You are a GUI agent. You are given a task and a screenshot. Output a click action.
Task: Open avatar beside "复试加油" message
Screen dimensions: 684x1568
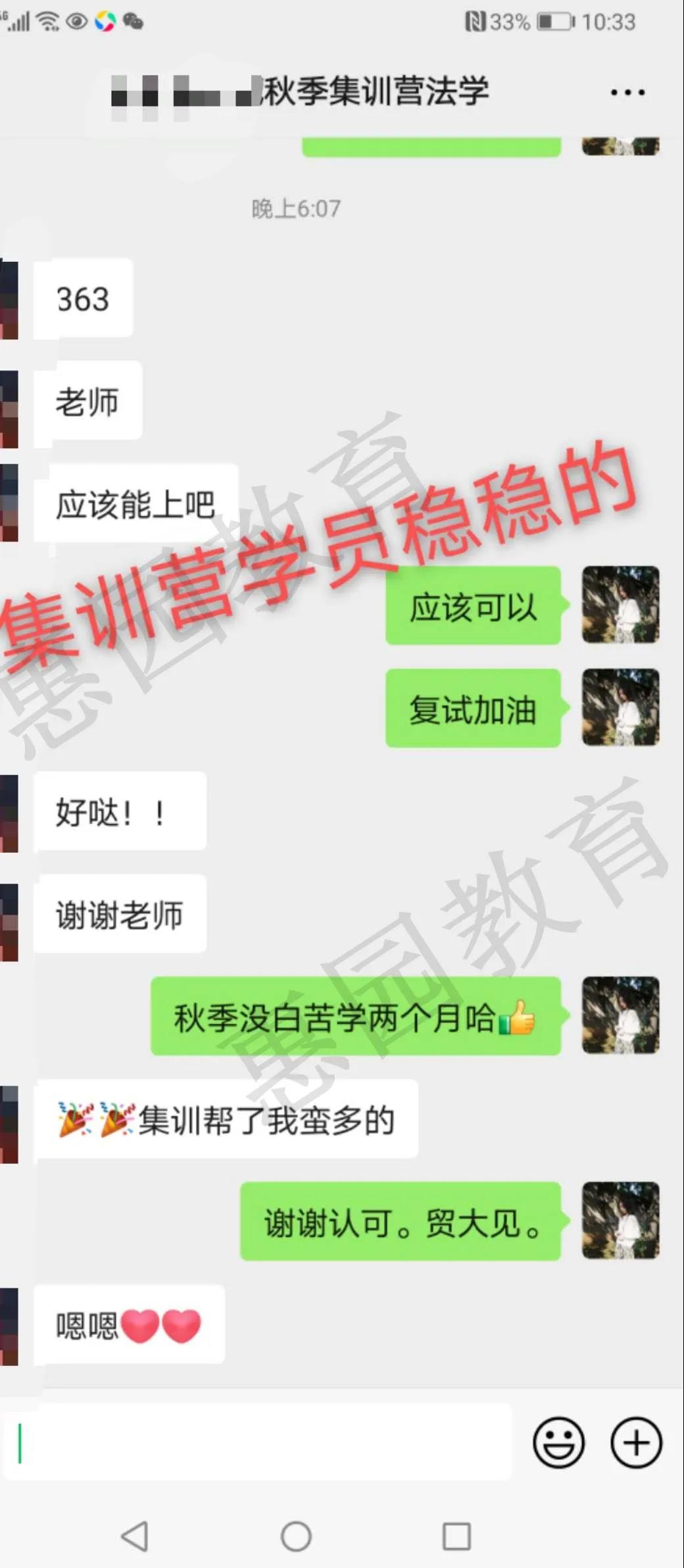[x=620, y=707]
